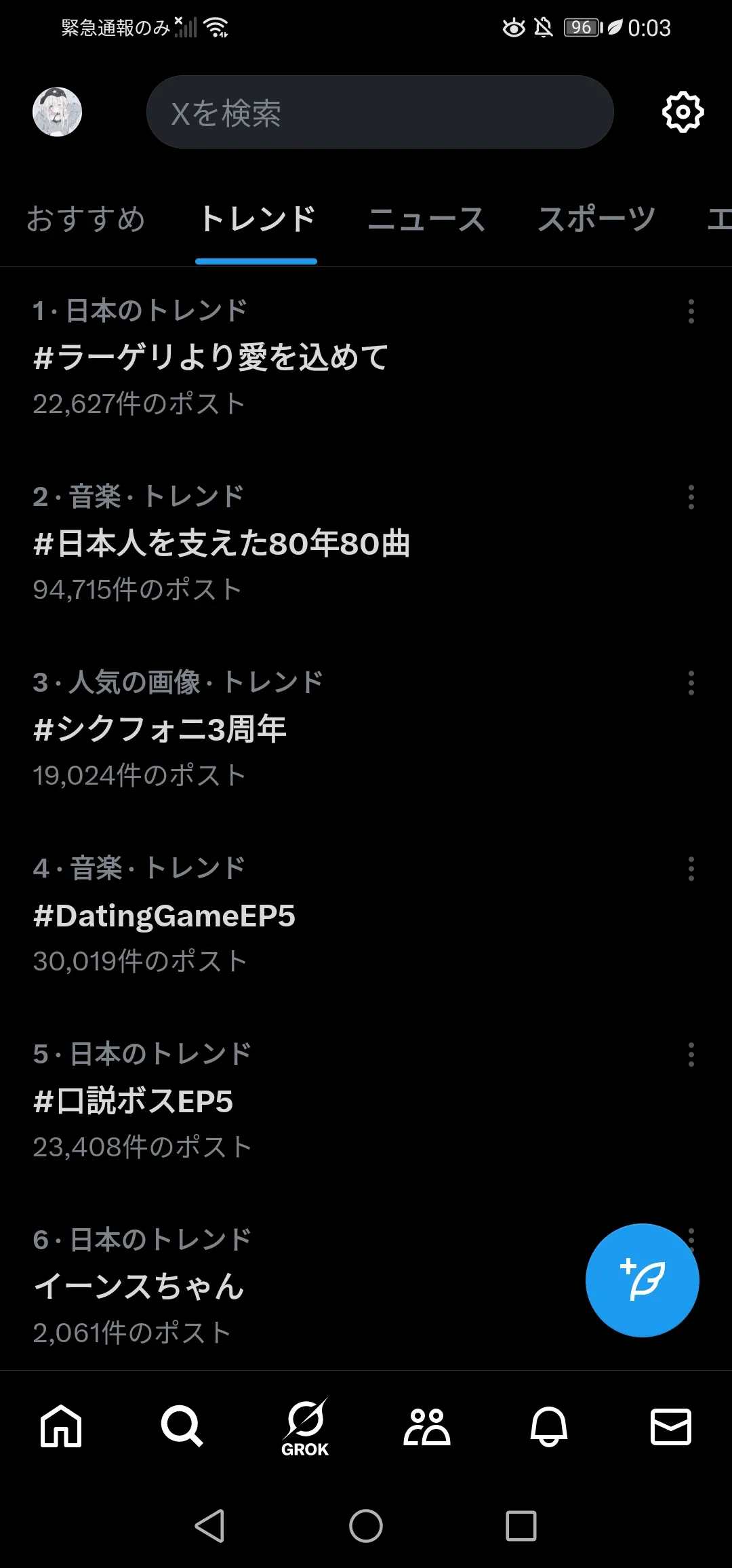Open the Grok tab
The width and height of the screenshot is (732, 1568).
pos(305,1426)
